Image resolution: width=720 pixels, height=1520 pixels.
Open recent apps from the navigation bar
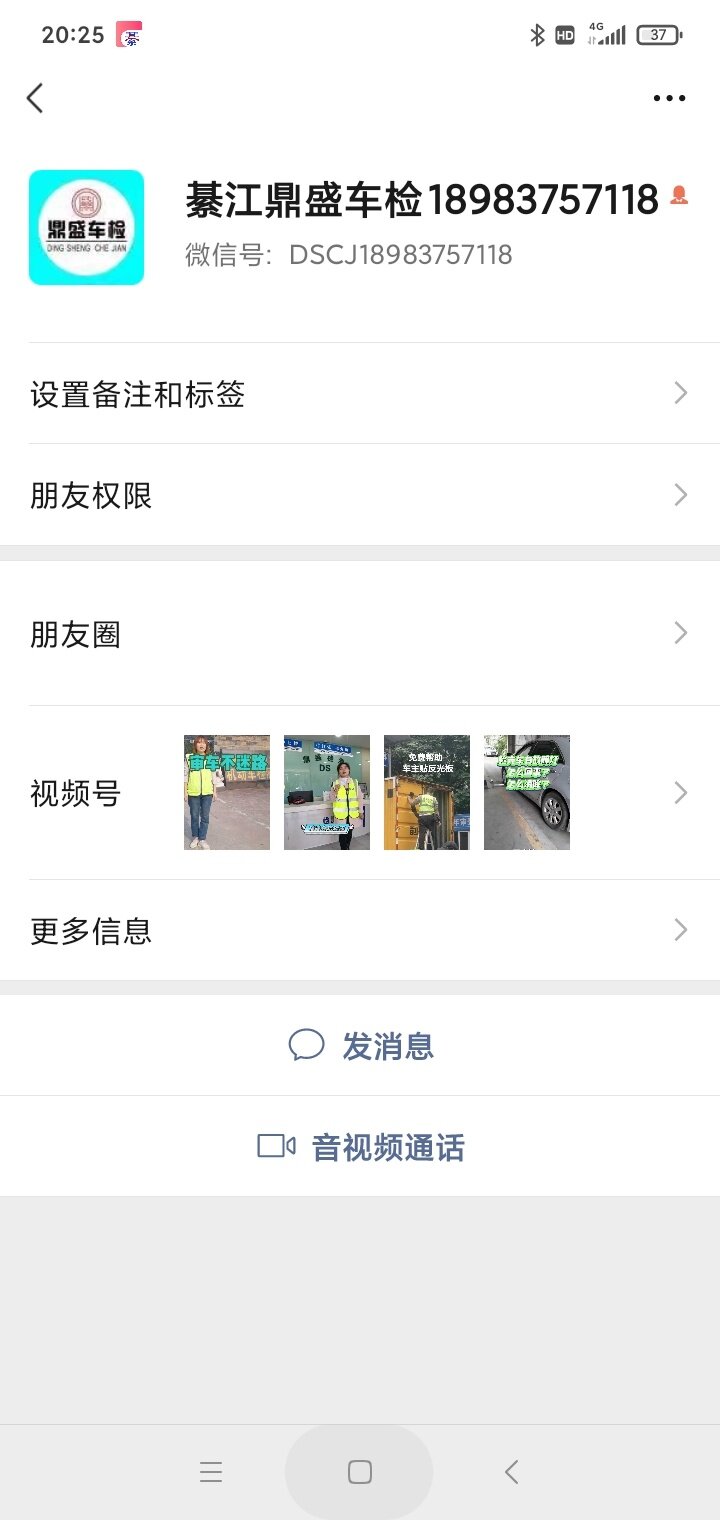pos(210,1471)
